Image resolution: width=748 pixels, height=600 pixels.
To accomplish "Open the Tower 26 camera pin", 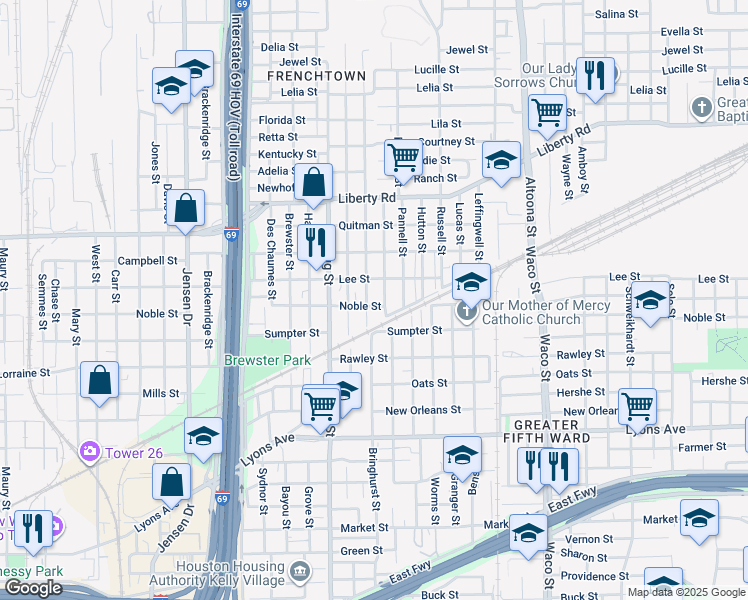I will click(90, 452).
